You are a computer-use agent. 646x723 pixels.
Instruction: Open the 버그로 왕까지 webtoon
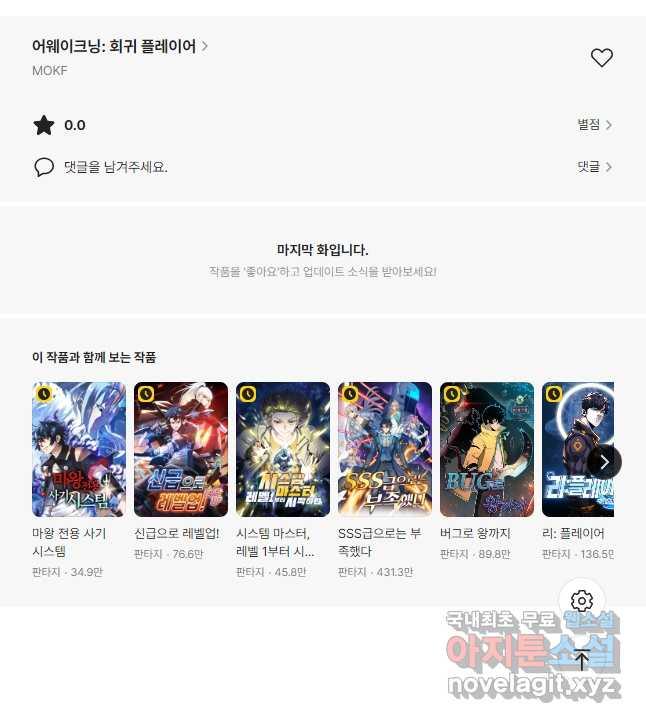tap(487, 449)
